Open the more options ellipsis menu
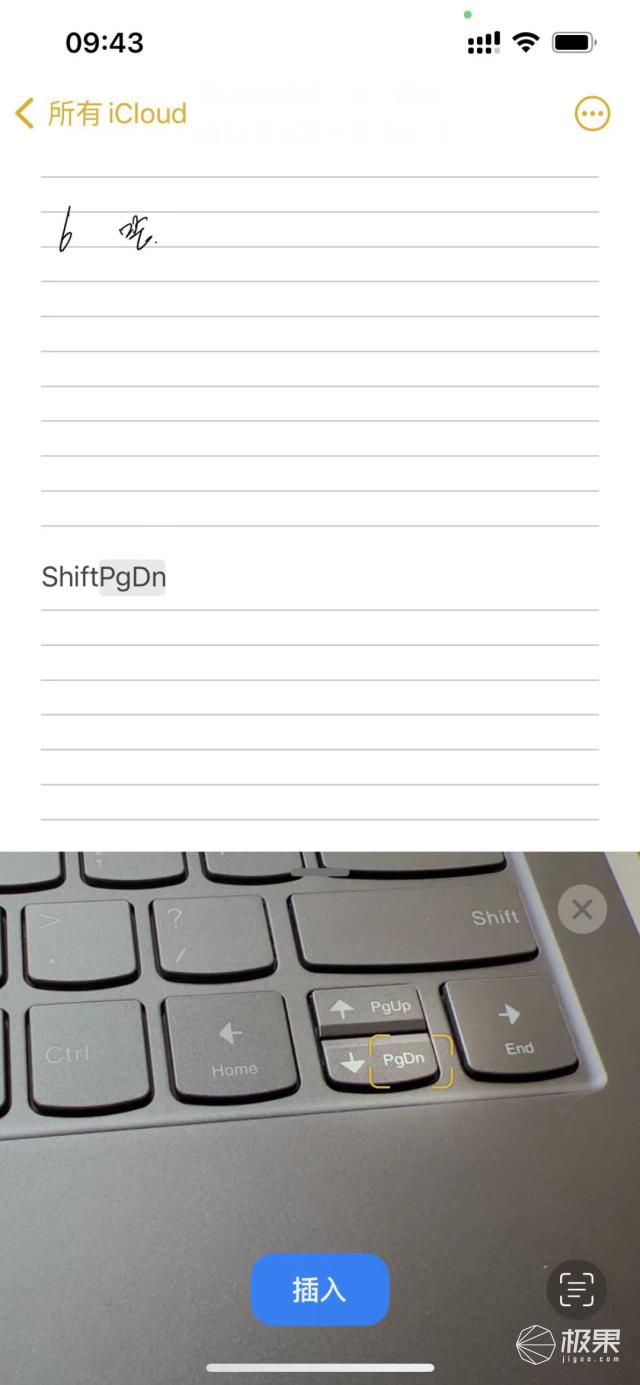This screenshot has height=1385, width=640. [592, 114]
